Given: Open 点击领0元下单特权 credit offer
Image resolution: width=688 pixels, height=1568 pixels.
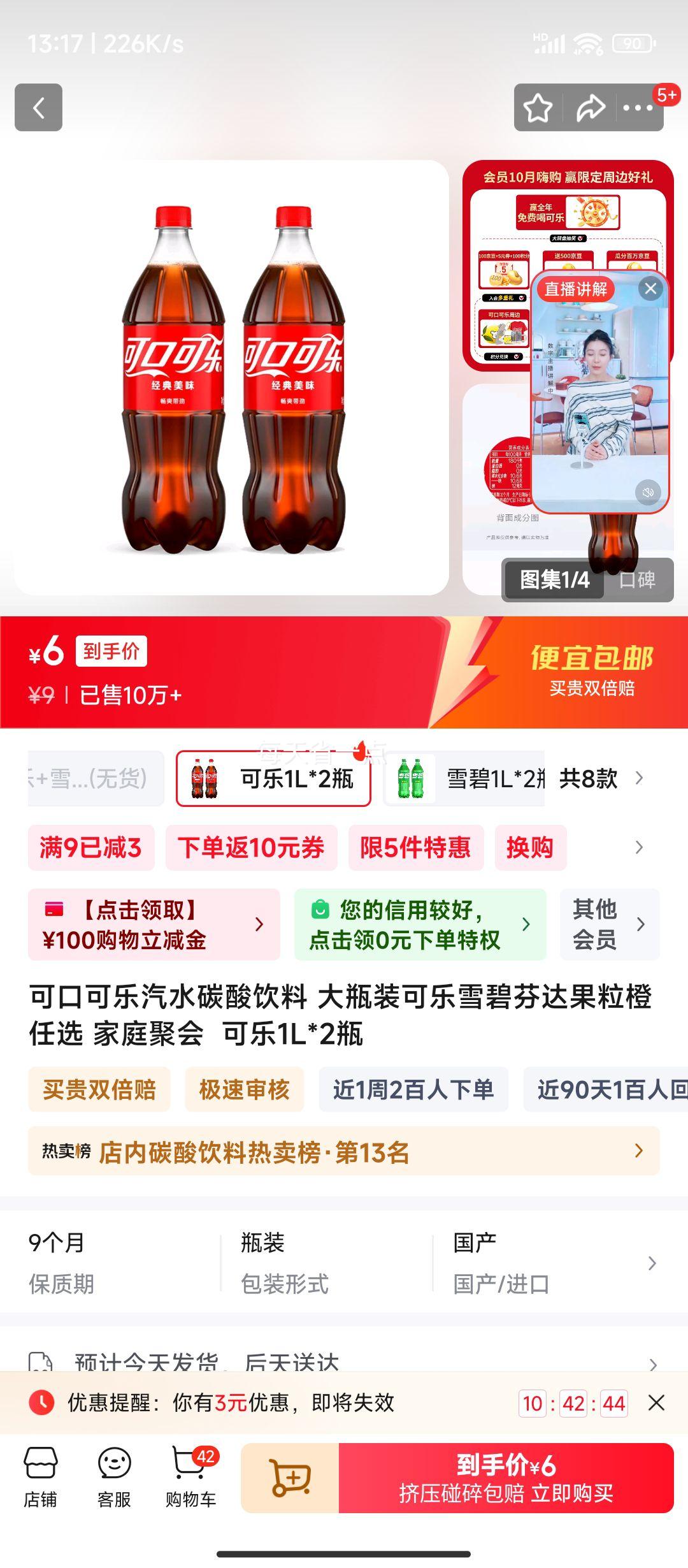Looking at the screenshot, I should tap(419, 924).
